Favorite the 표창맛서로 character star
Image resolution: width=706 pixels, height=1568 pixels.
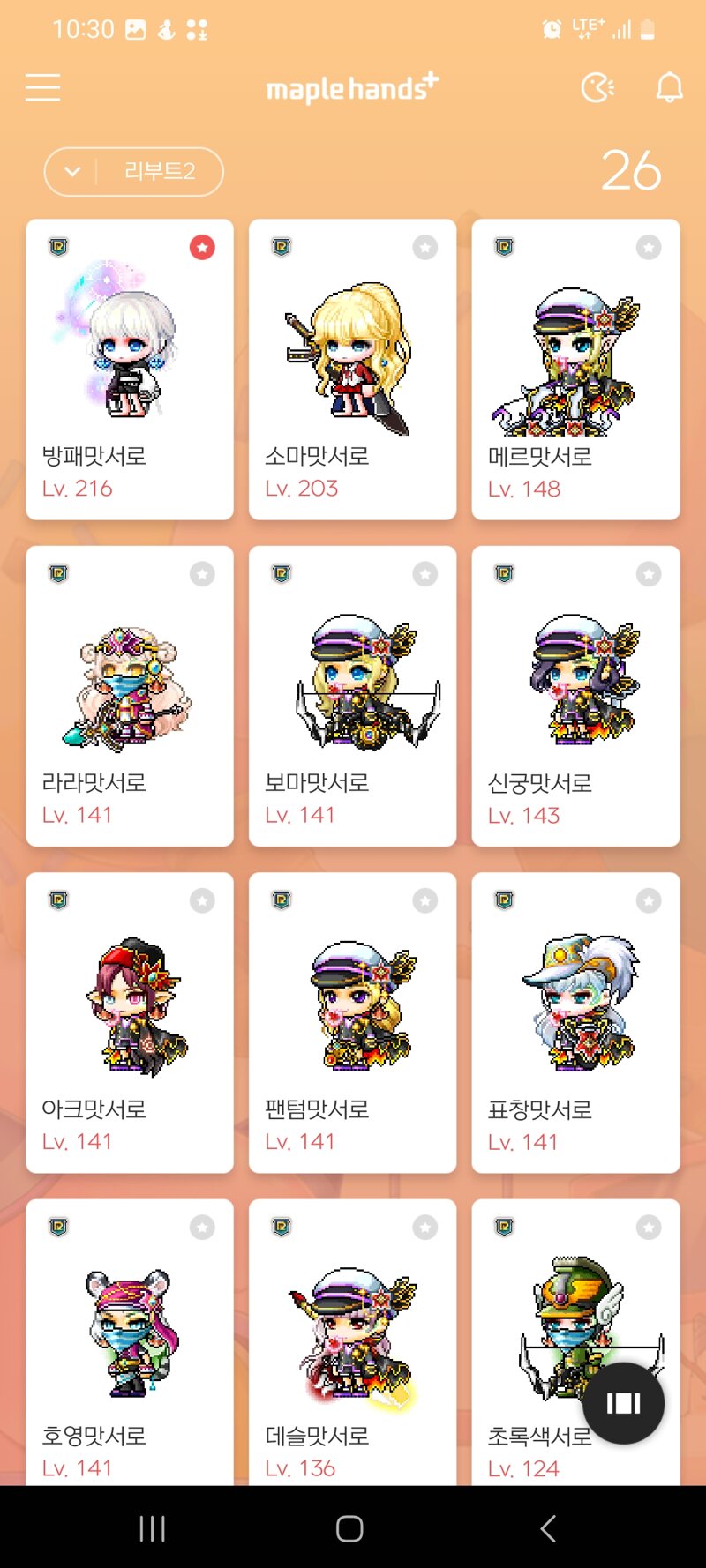tap(649, 900)
